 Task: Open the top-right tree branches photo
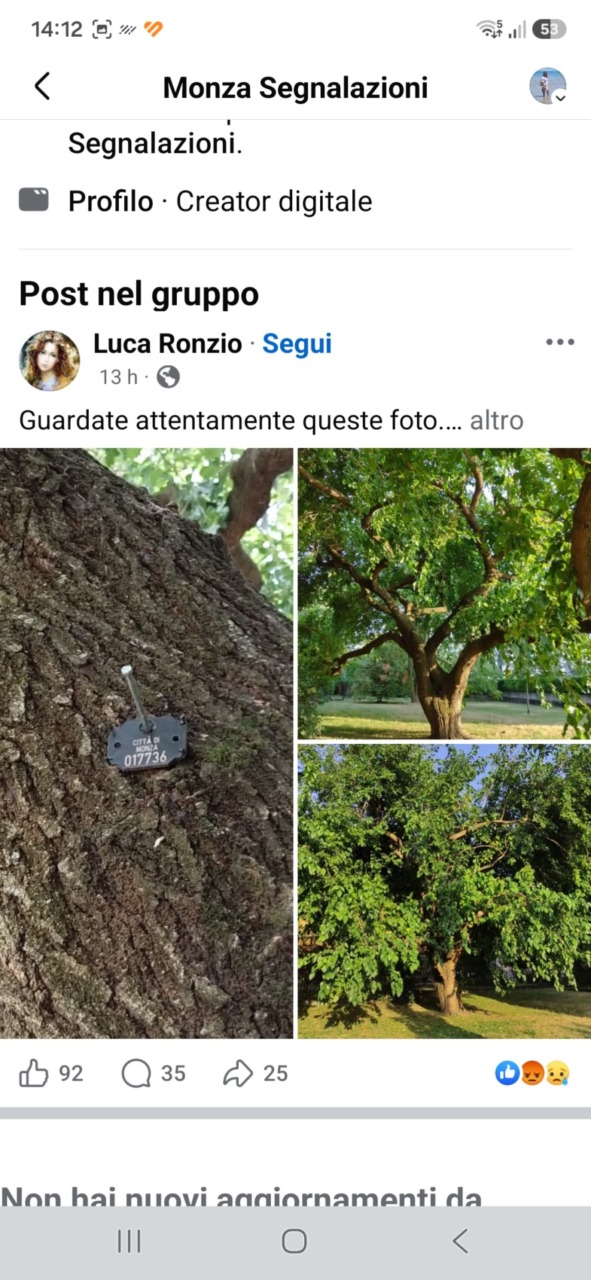click(x=444, y=593)
